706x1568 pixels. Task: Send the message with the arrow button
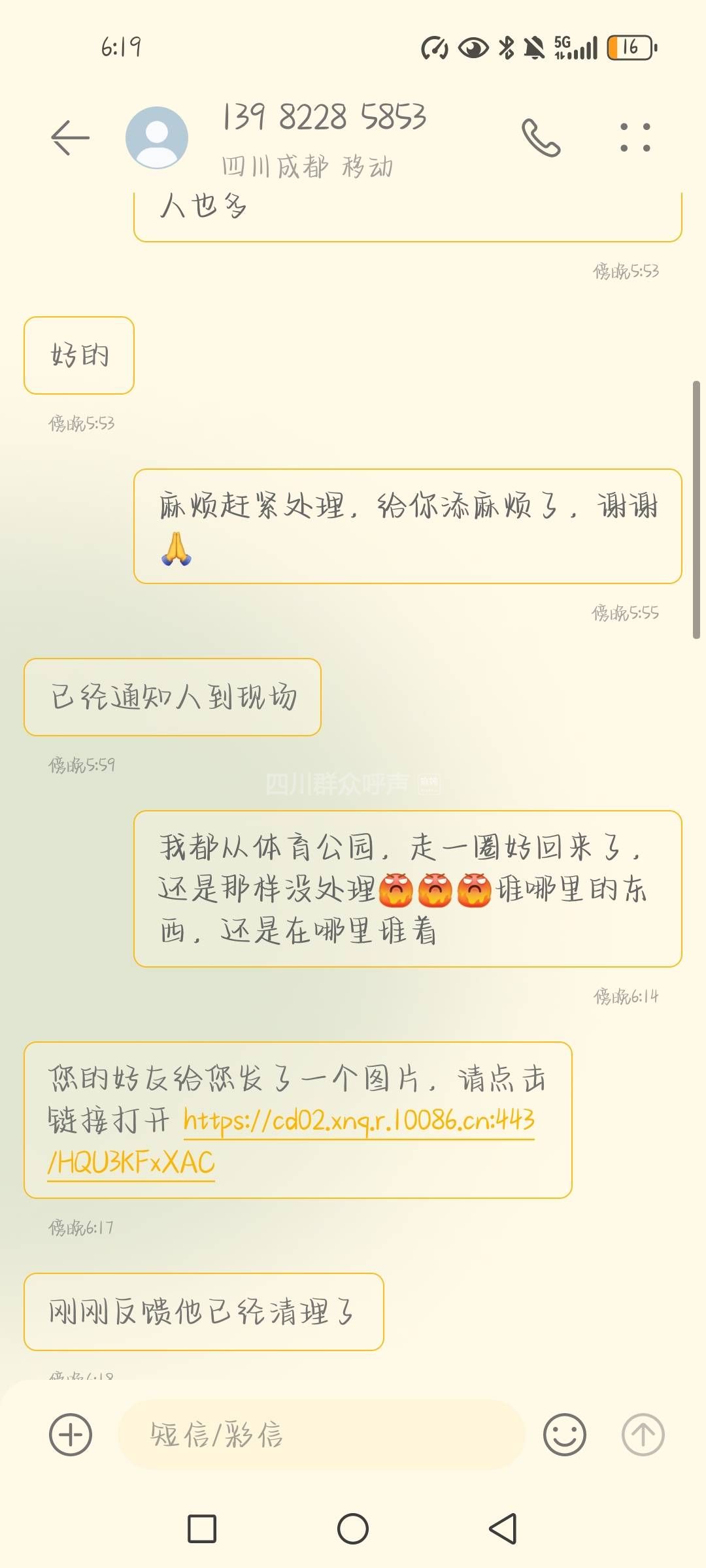(643, 1435)
